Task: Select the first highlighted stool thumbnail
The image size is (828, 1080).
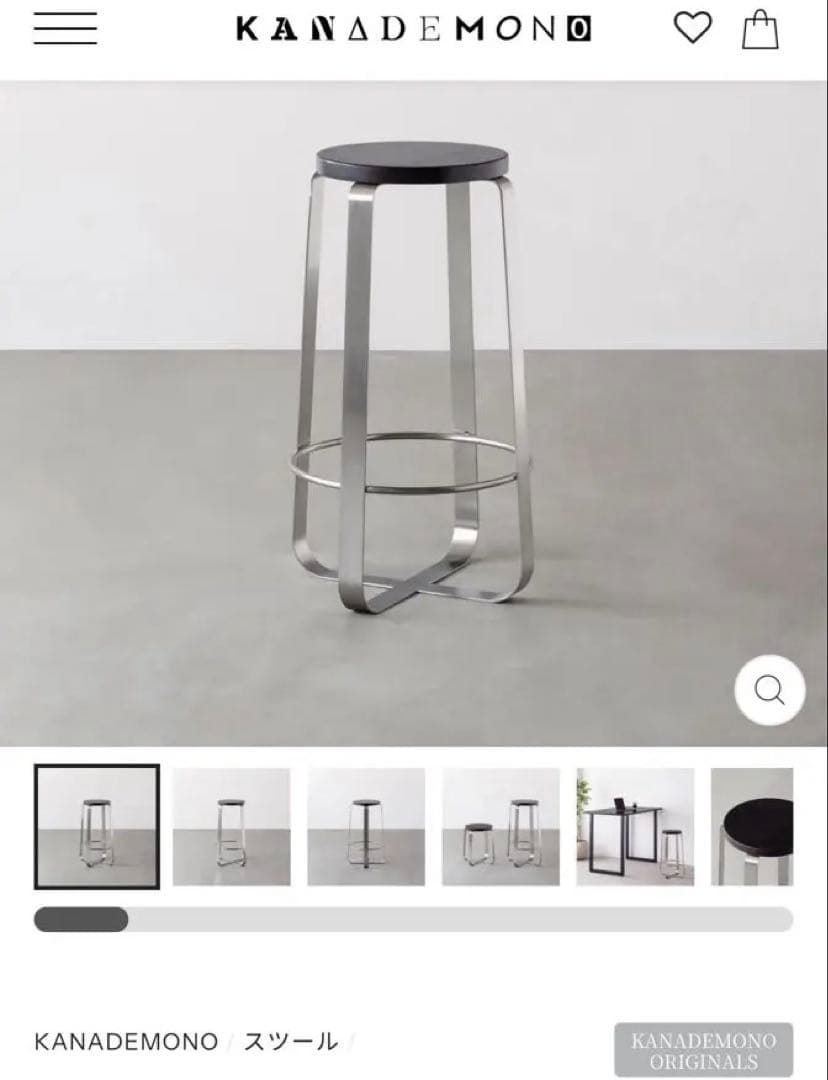Action: 97,826
